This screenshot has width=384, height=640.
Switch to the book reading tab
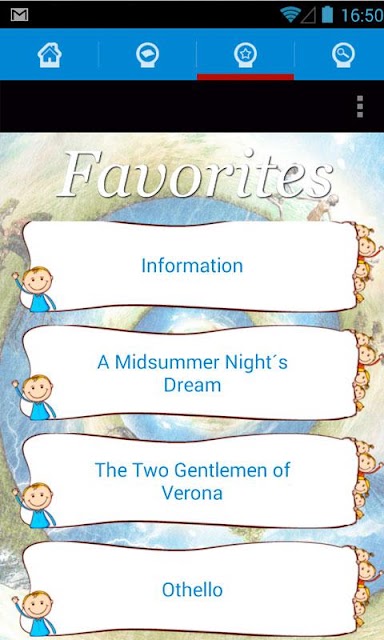pos(147,55)
